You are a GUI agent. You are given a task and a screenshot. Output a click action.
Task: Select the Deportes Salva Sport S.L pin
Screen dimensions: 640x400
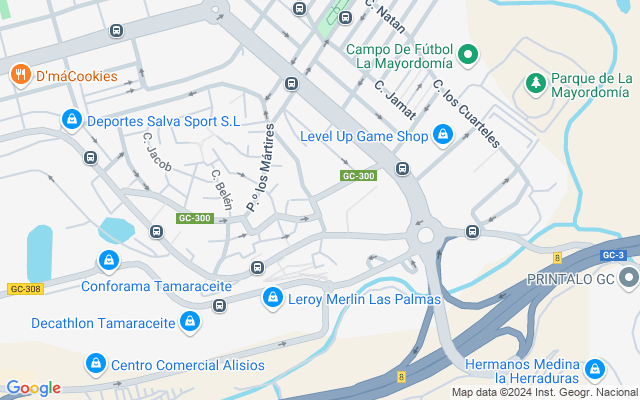point(71,121)
